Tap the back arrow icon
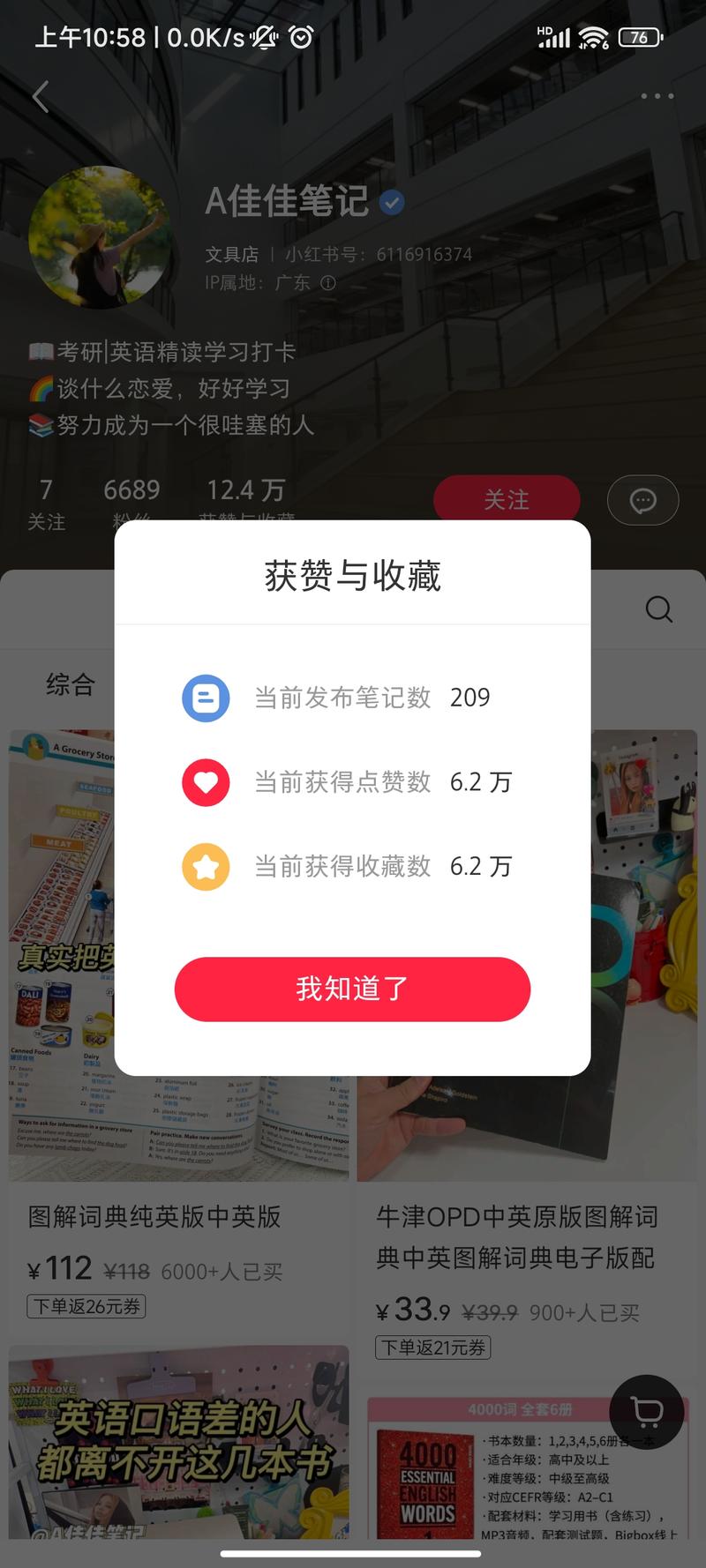The height and width of the screenshot is (1568, 706). tap(41, 97)
